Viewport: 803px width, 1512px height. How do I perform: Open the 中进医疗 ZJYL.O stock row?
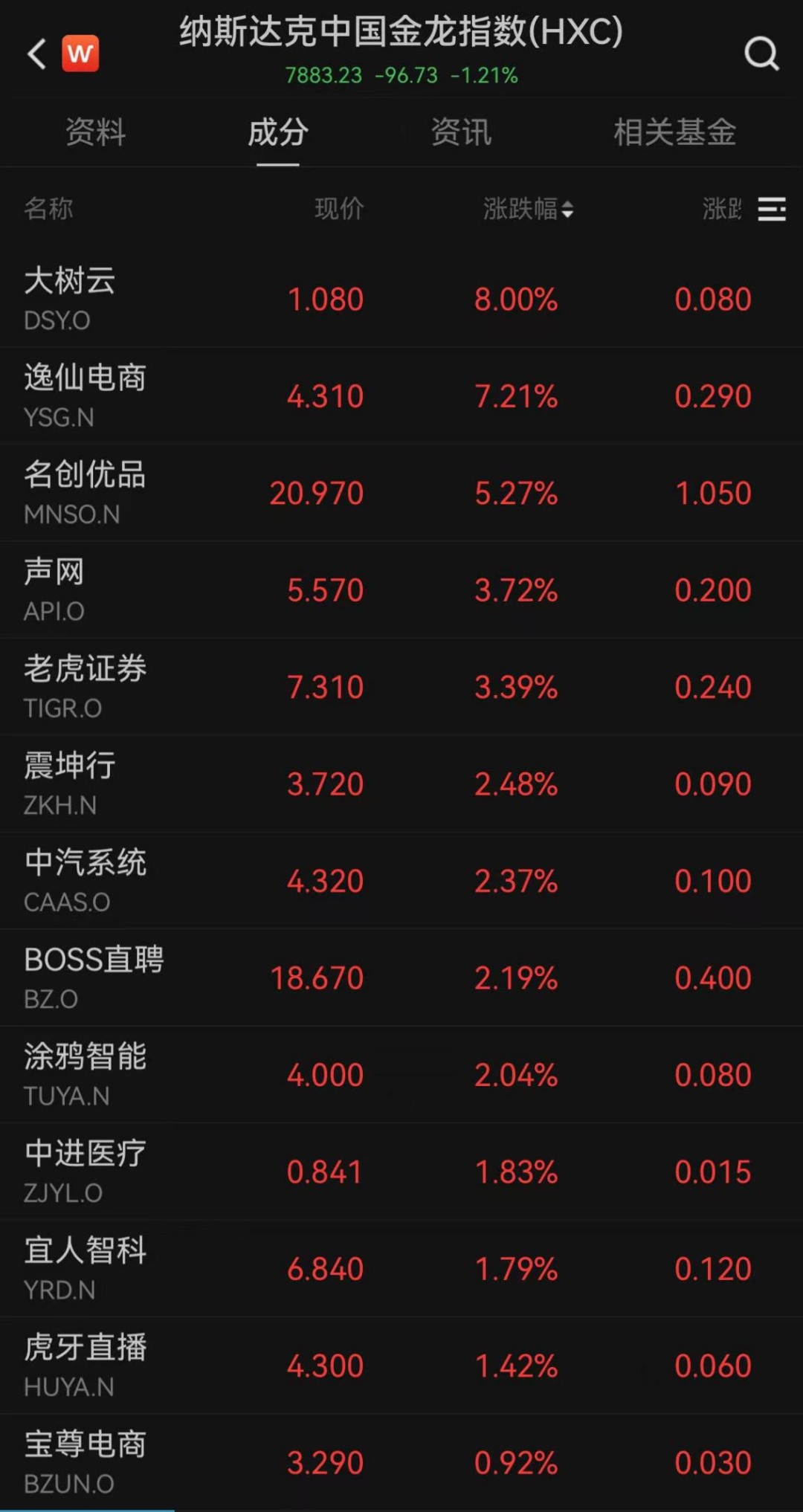[x=401, y=1172]
